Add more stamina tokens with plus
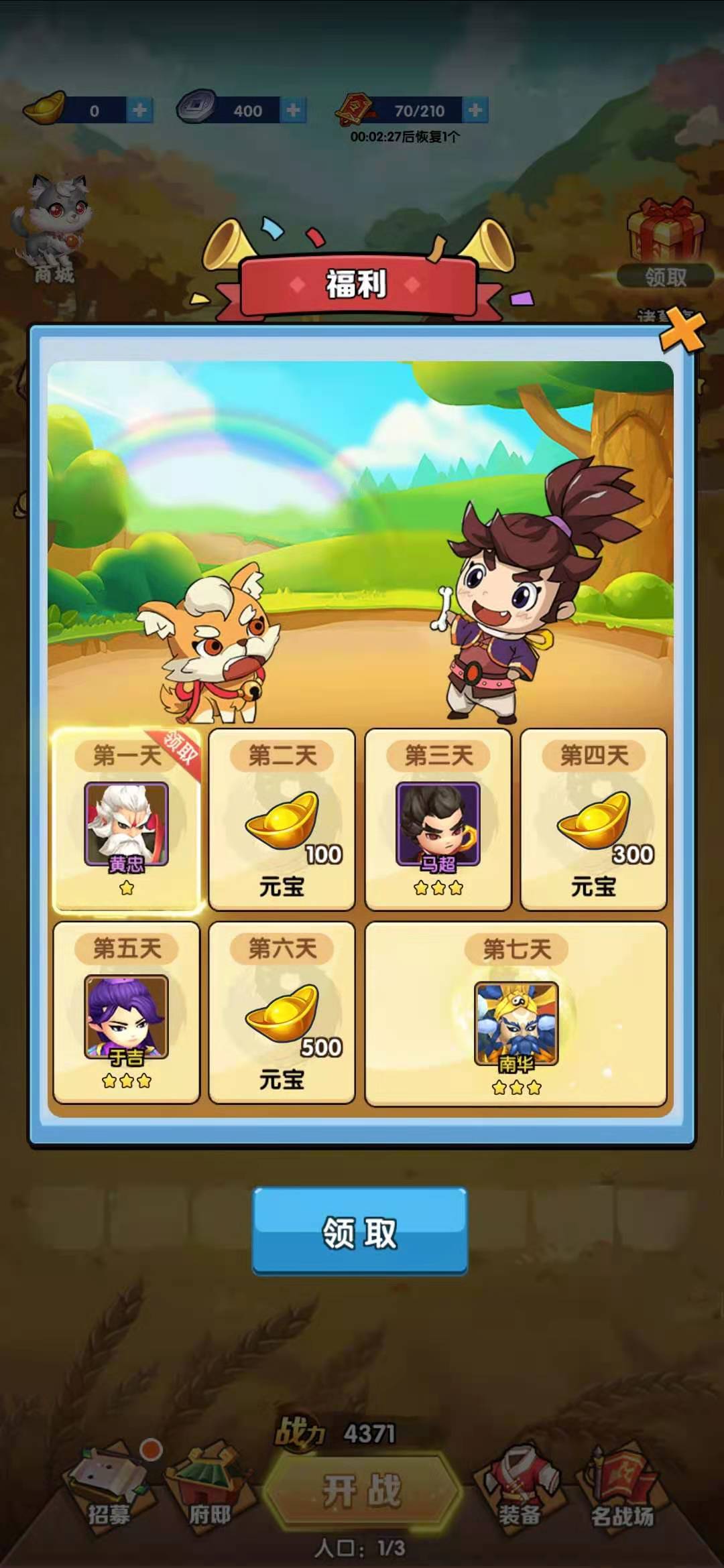724x1568 pixels. 475,110
